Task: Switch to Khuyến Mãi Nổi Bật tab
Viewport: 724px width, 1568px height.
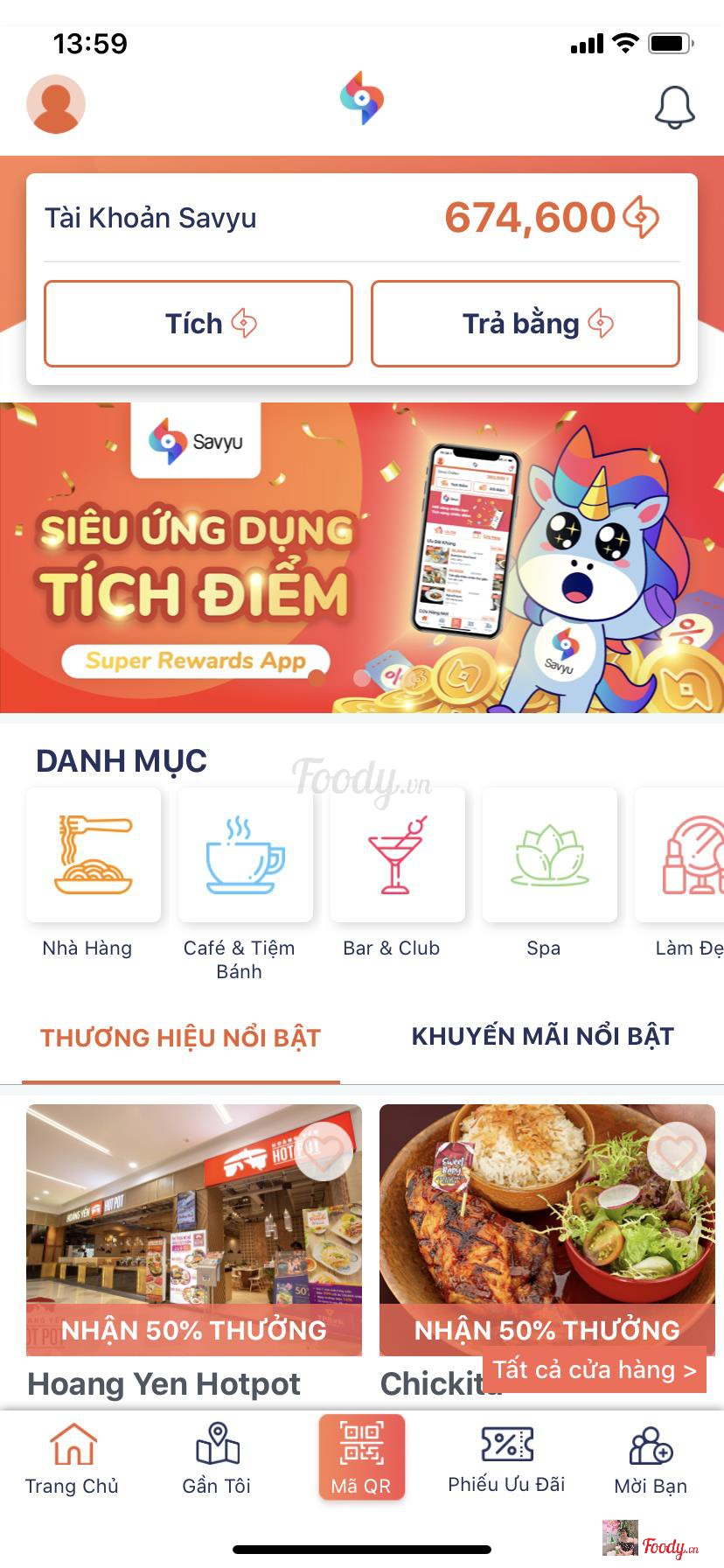Action: (542, 1037)
